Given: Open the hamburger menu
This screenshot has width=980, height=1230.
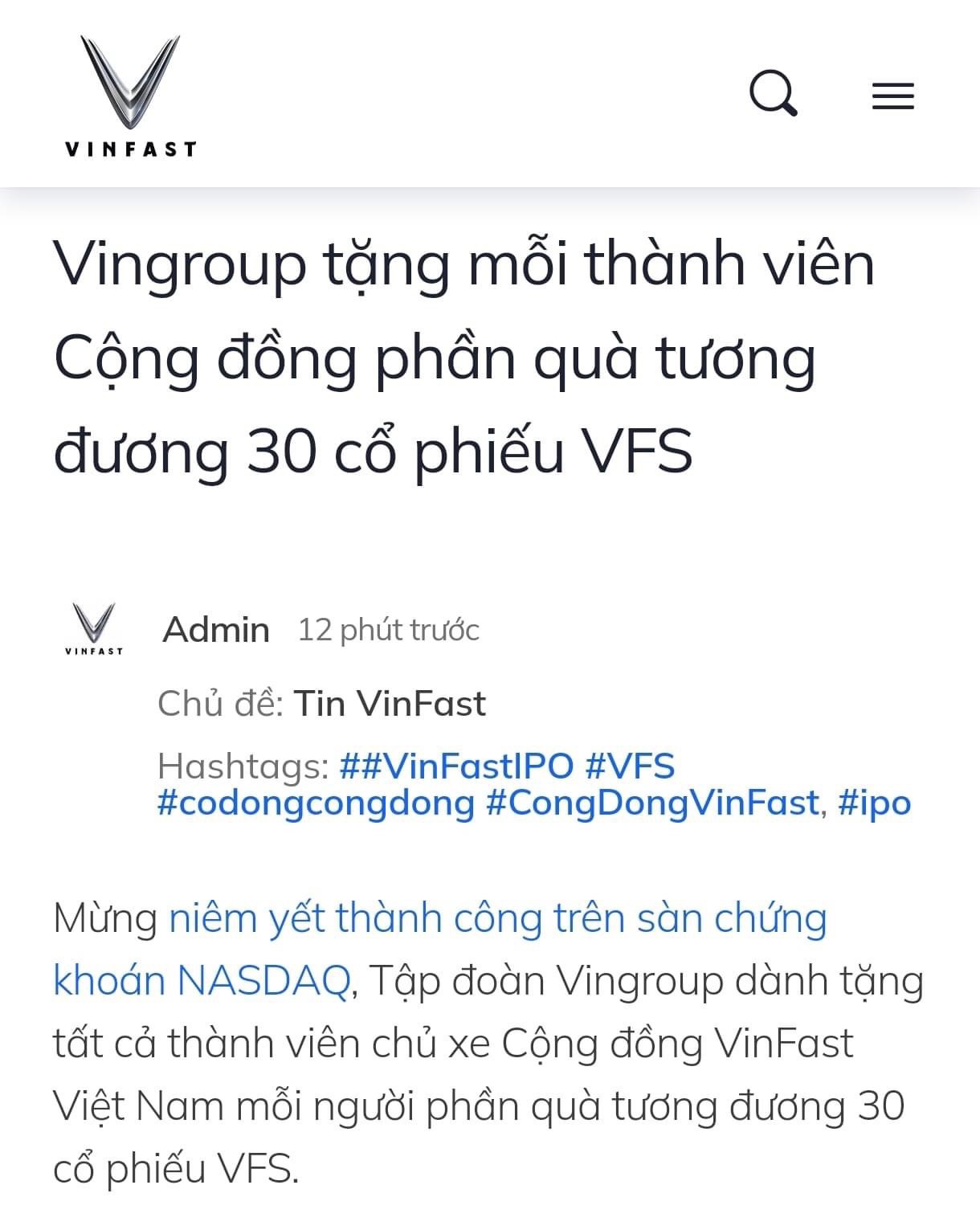Looking at the screenshot, I should pos(892,96).
